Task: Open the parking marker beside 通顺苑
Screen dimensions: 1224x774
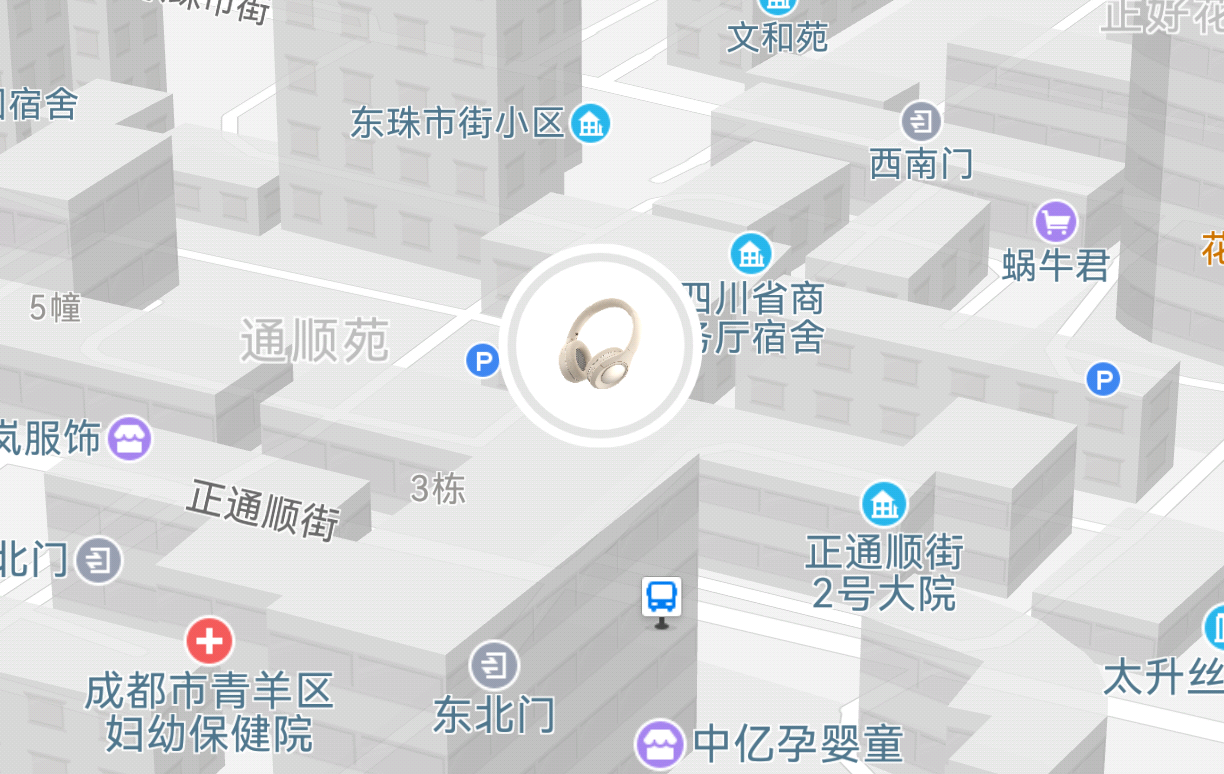Action: point(483,360)
